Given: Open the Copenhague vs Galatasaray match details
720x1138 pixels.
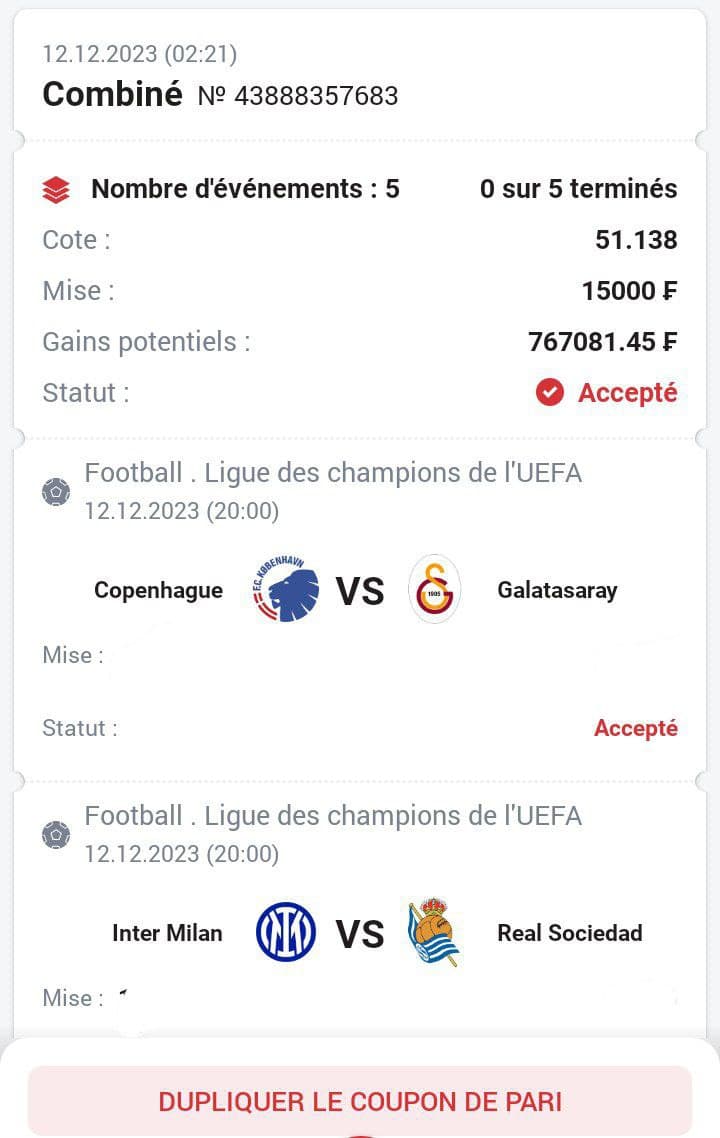Looking at the screenshot, I should pyautogui.click(x=360, y=590).
